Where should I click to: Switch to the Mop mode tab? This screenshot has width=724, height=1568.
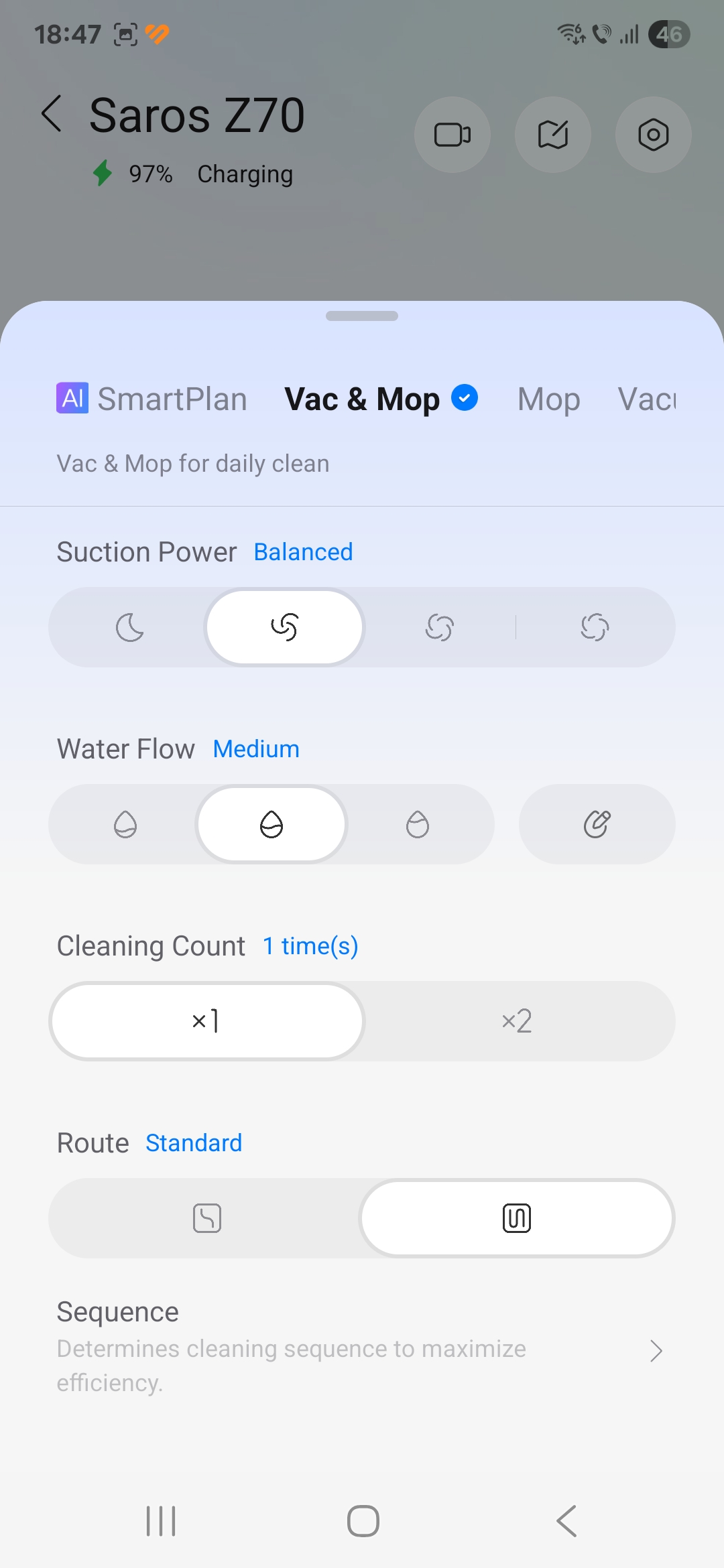pos(549,400)
